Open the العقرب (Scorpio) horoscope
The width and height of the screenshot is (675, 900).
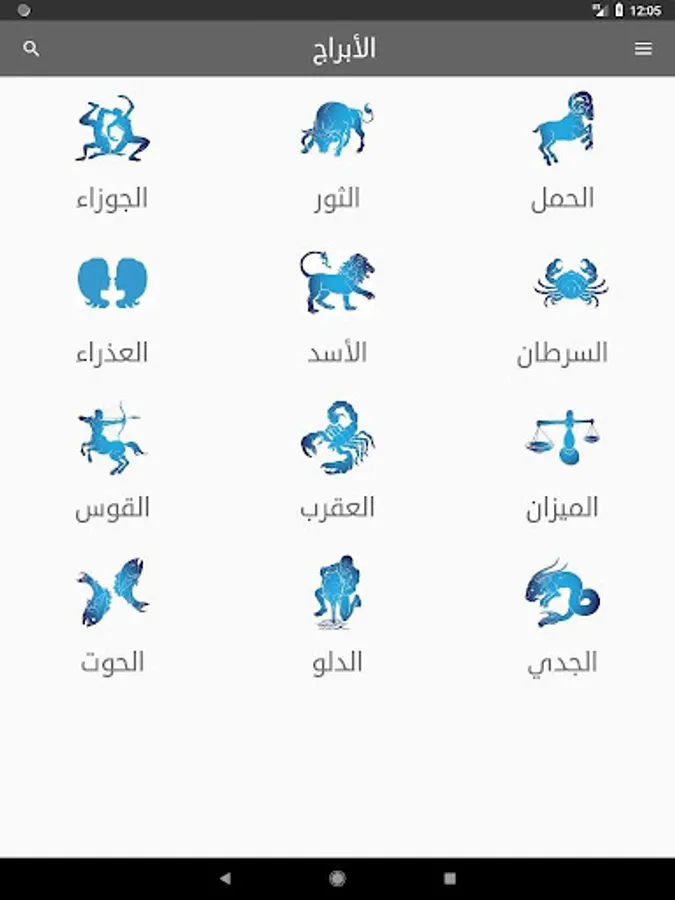[x=338, y=462]
